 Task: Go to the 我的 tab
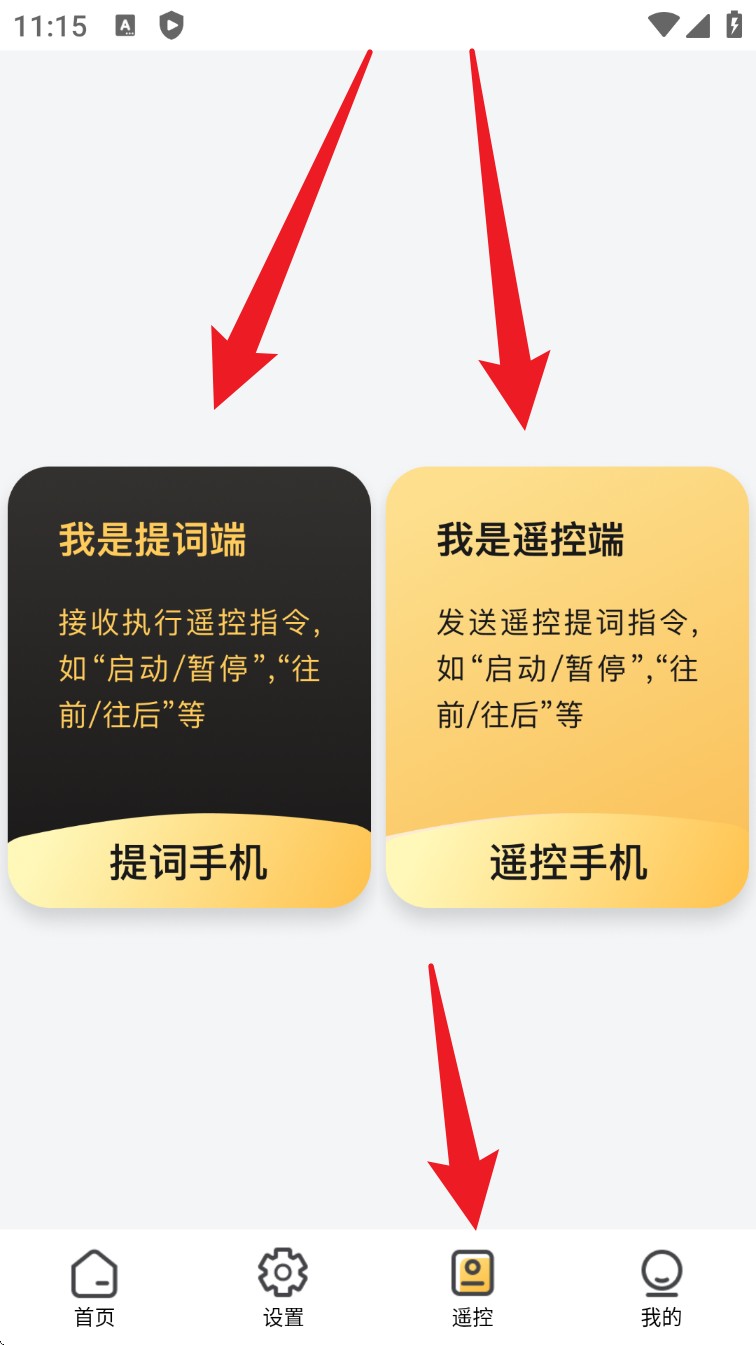pos(661,1288)
